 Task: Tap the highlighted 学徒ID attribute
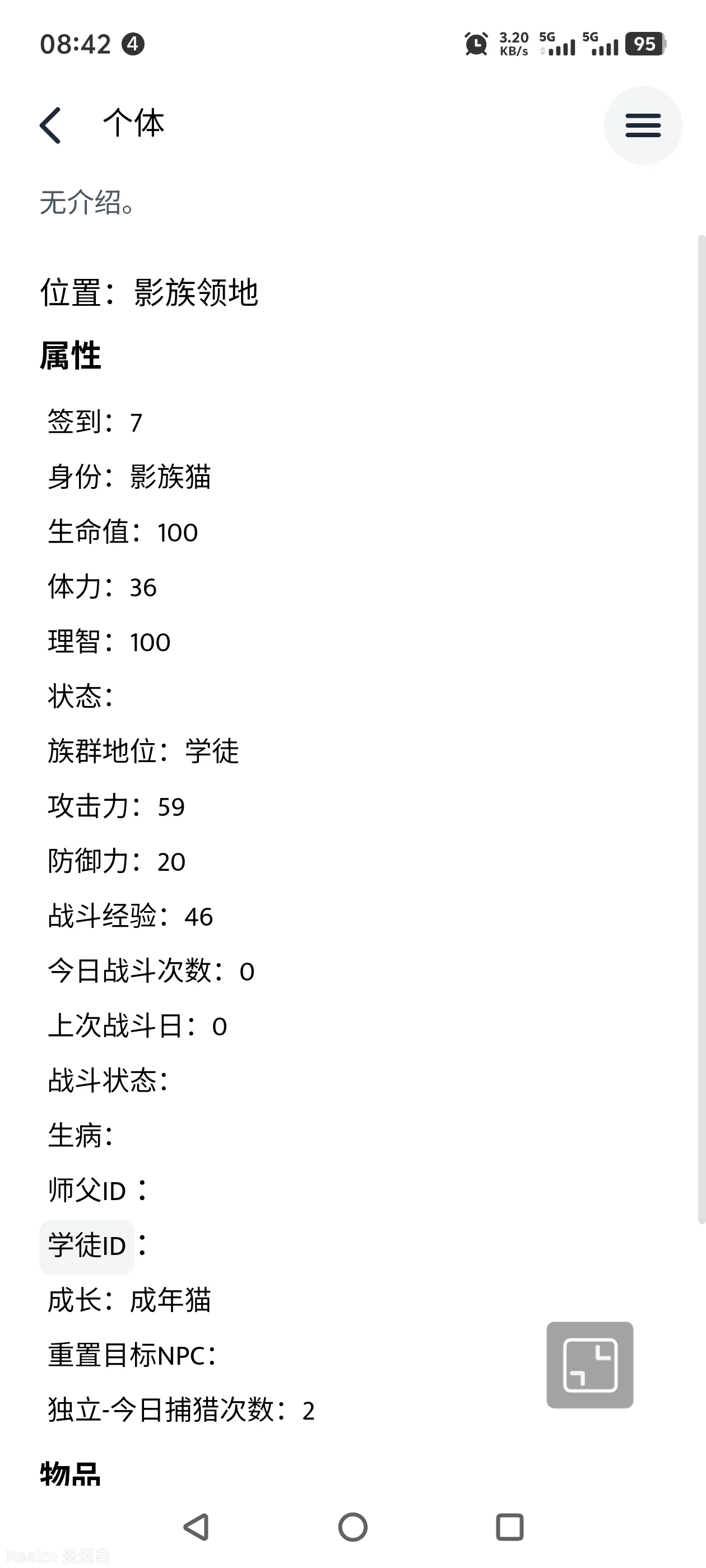(x=87, y=1247)
